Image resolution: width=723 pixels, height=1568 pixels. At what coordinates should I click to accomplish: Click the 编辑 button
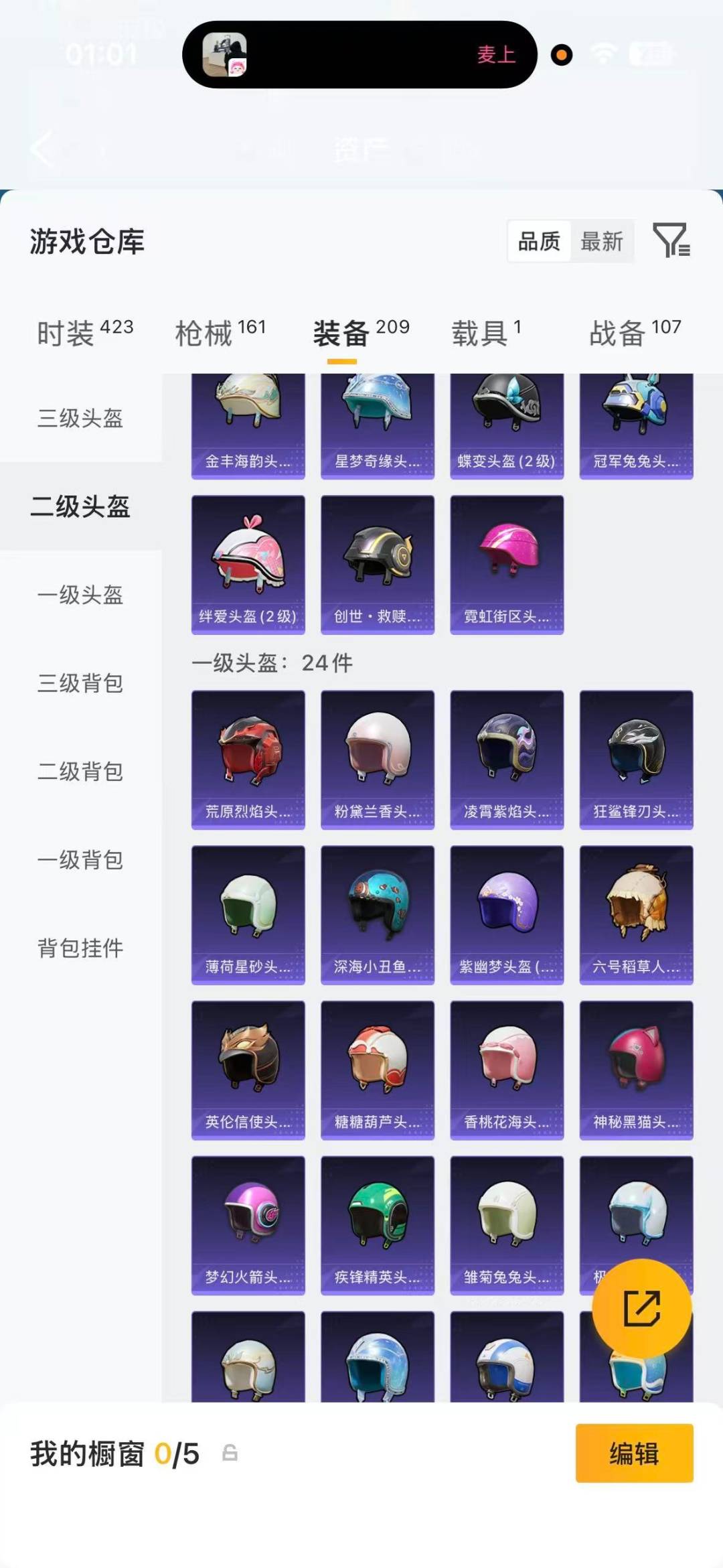point(635,1453)
